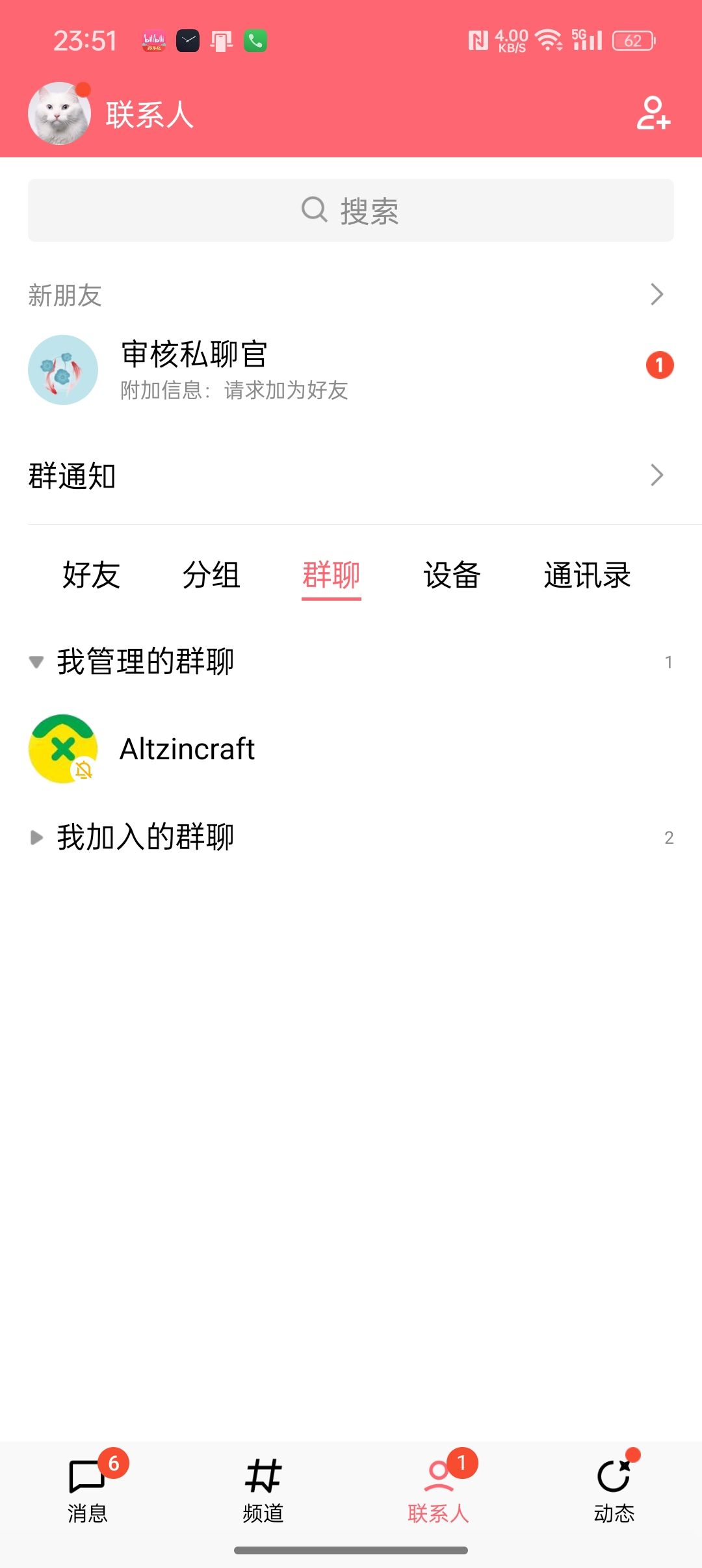The image size is (702, 1568).
Task: Open friend request from 审核私聊官
Action: click(351, 370)
